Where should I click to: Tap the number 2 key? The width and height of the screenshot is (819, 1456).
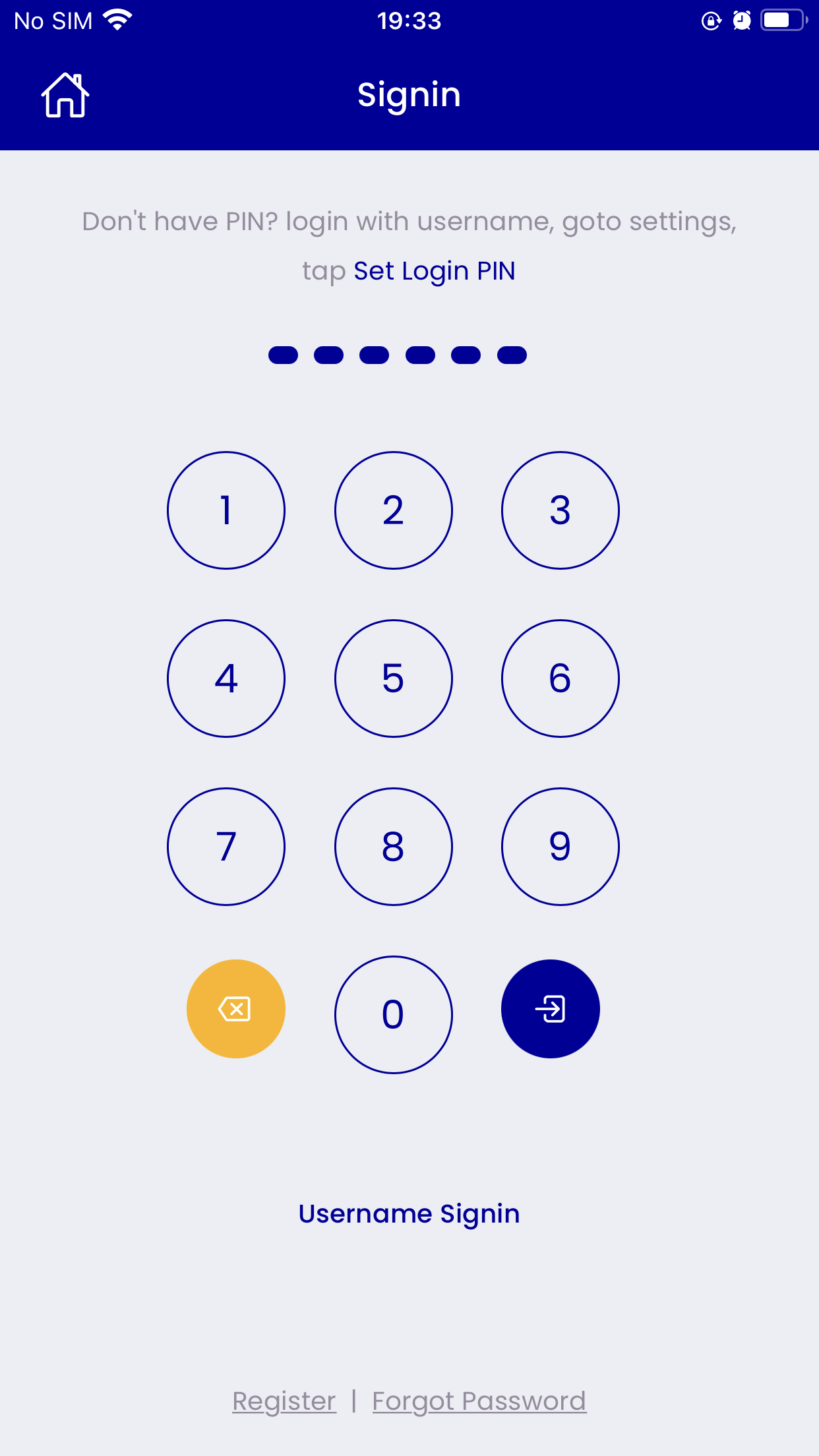(394, 510)
